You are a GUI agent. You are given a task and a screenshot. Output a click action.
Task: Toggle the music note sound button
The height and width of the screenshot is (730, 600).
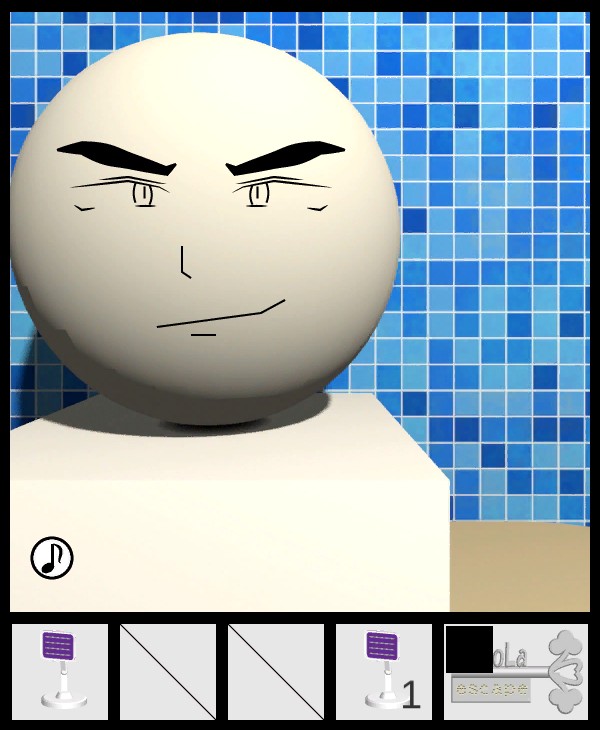[52, 558]
